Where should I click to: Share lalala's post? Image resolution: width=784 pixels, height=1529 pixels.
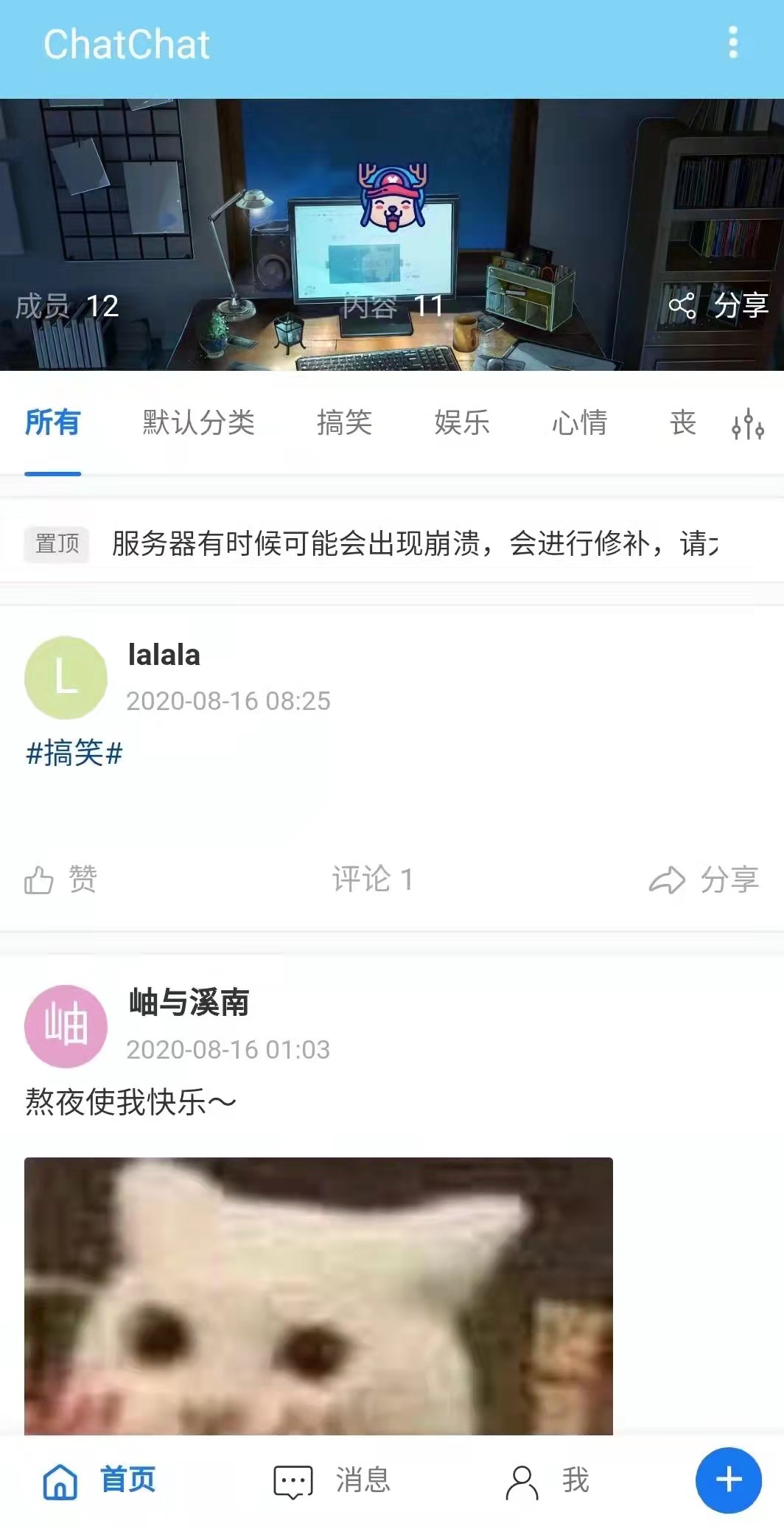pos(703,879)
